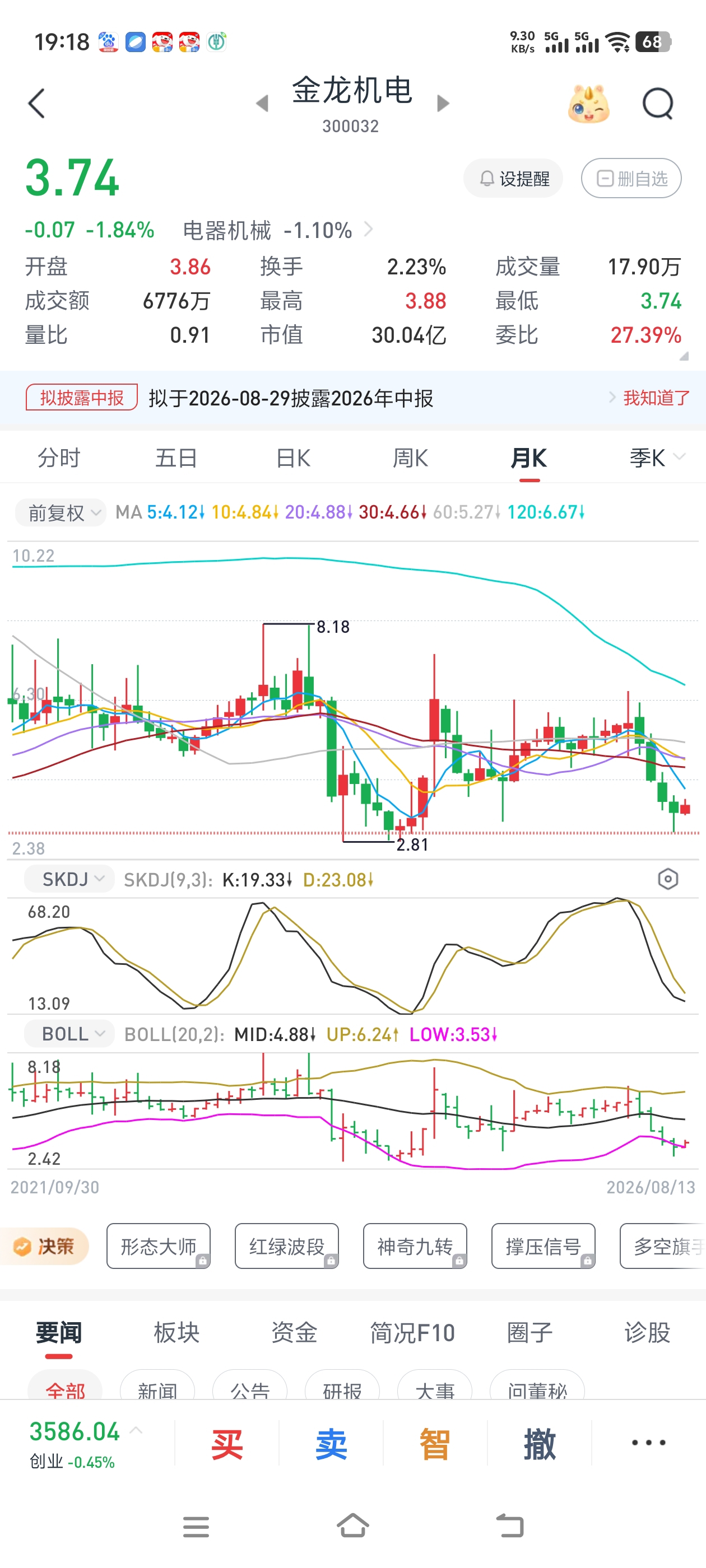706x1568 pixels.
Task: Tap 设提醒 to set a price alert
Action: click(x=513, y=178)
